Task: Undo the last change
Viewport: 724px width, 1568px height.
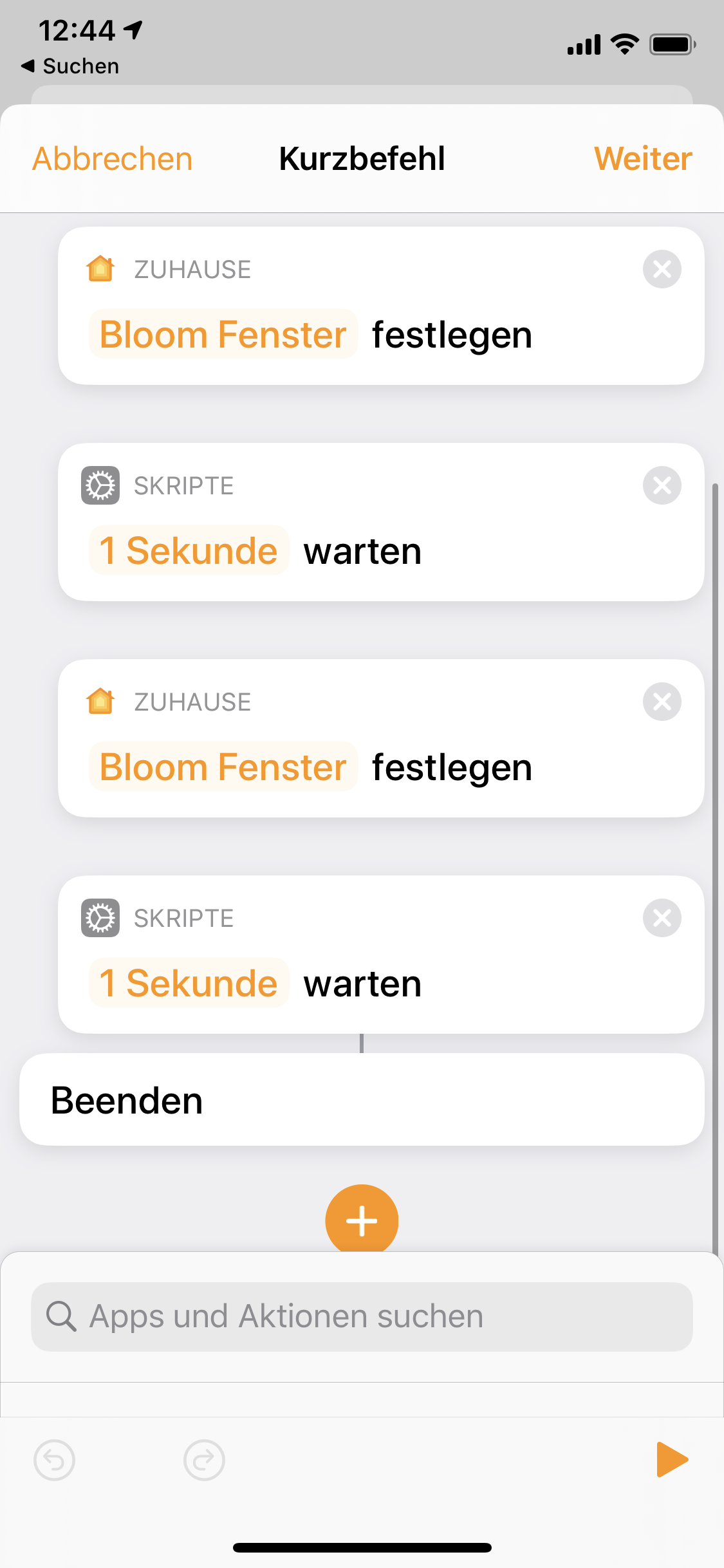Action: (x=55, y=1460)
